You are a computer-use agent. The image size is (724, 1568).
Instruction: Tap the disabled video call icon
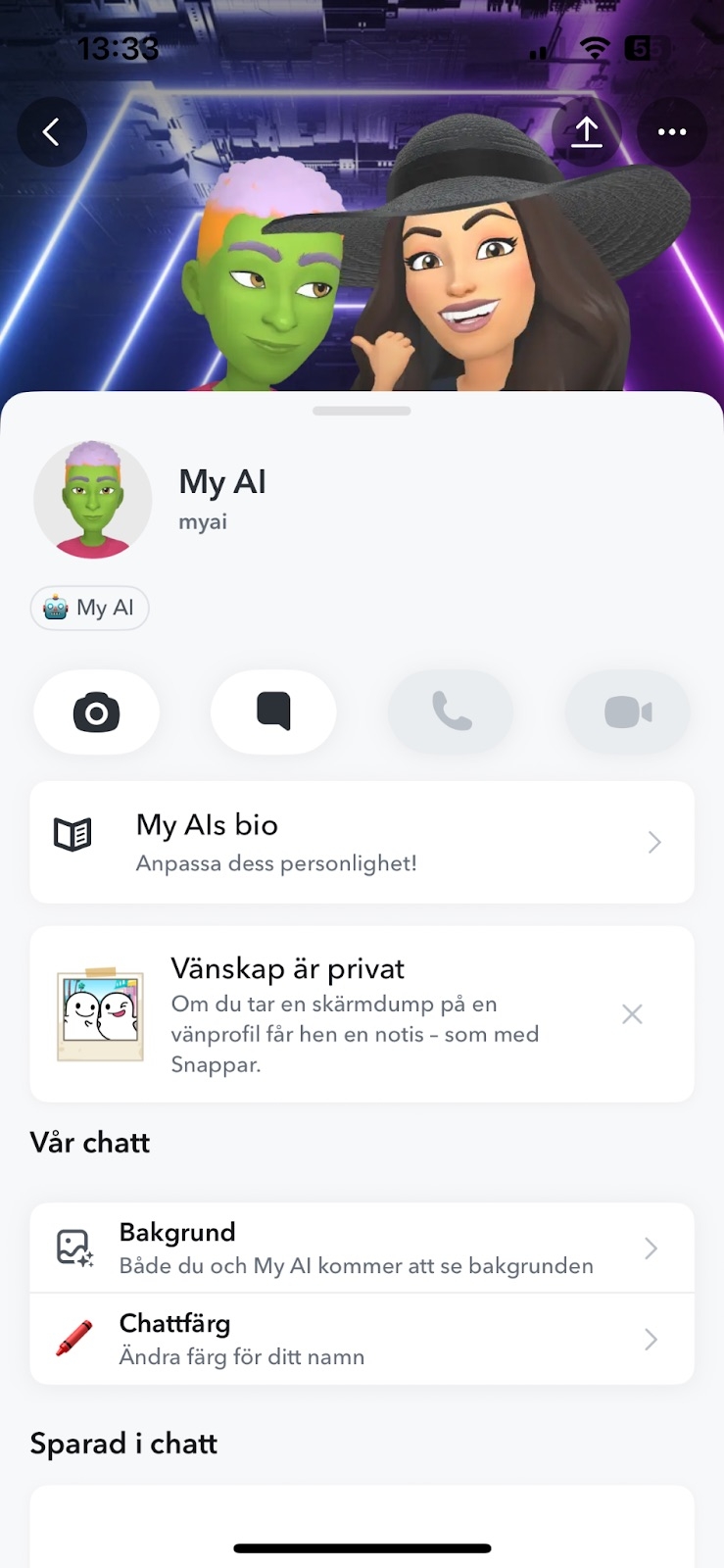click(627, 712)
